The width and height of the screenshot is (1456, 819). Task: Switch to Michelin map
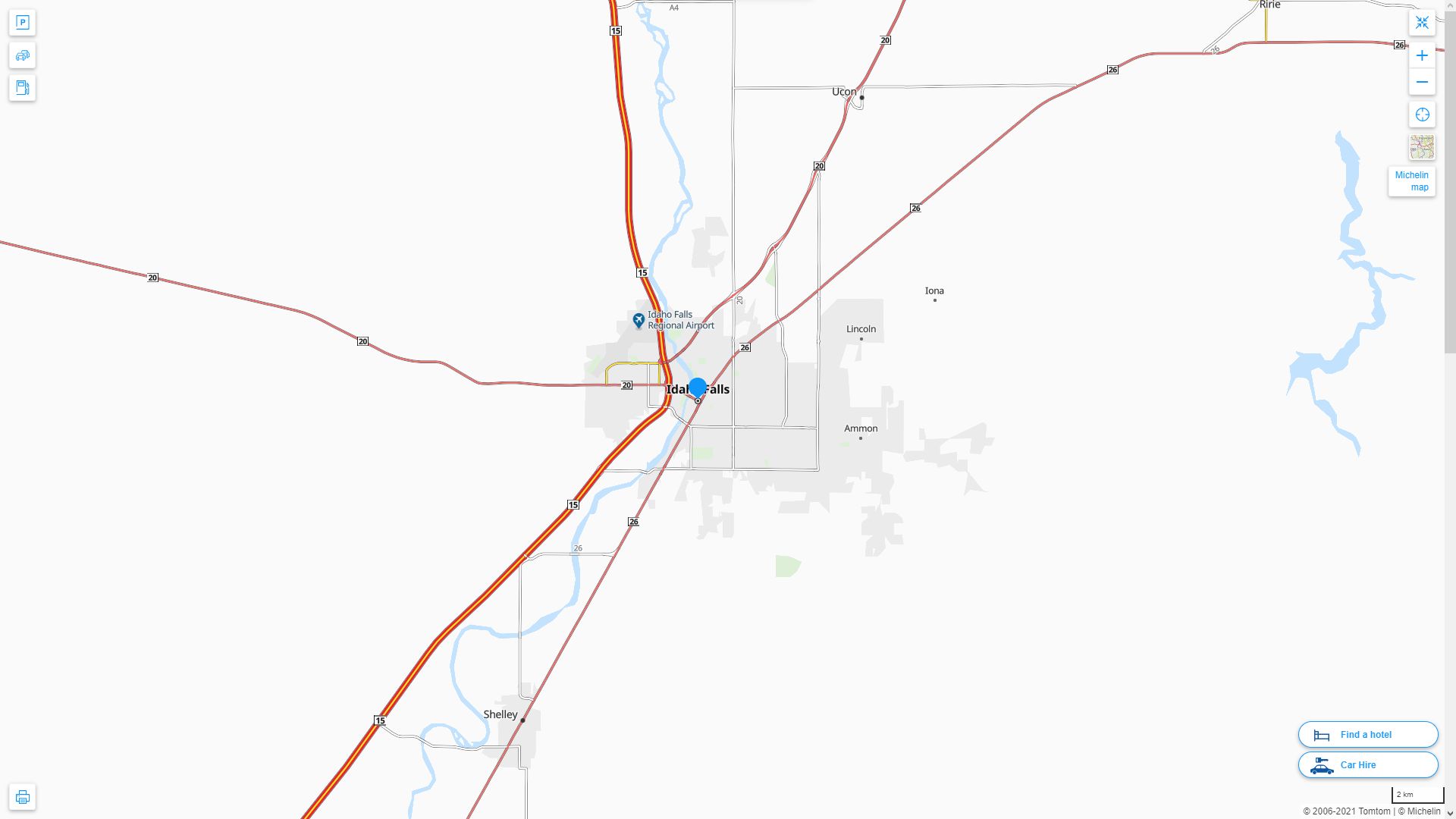[x=1411, y=181]
